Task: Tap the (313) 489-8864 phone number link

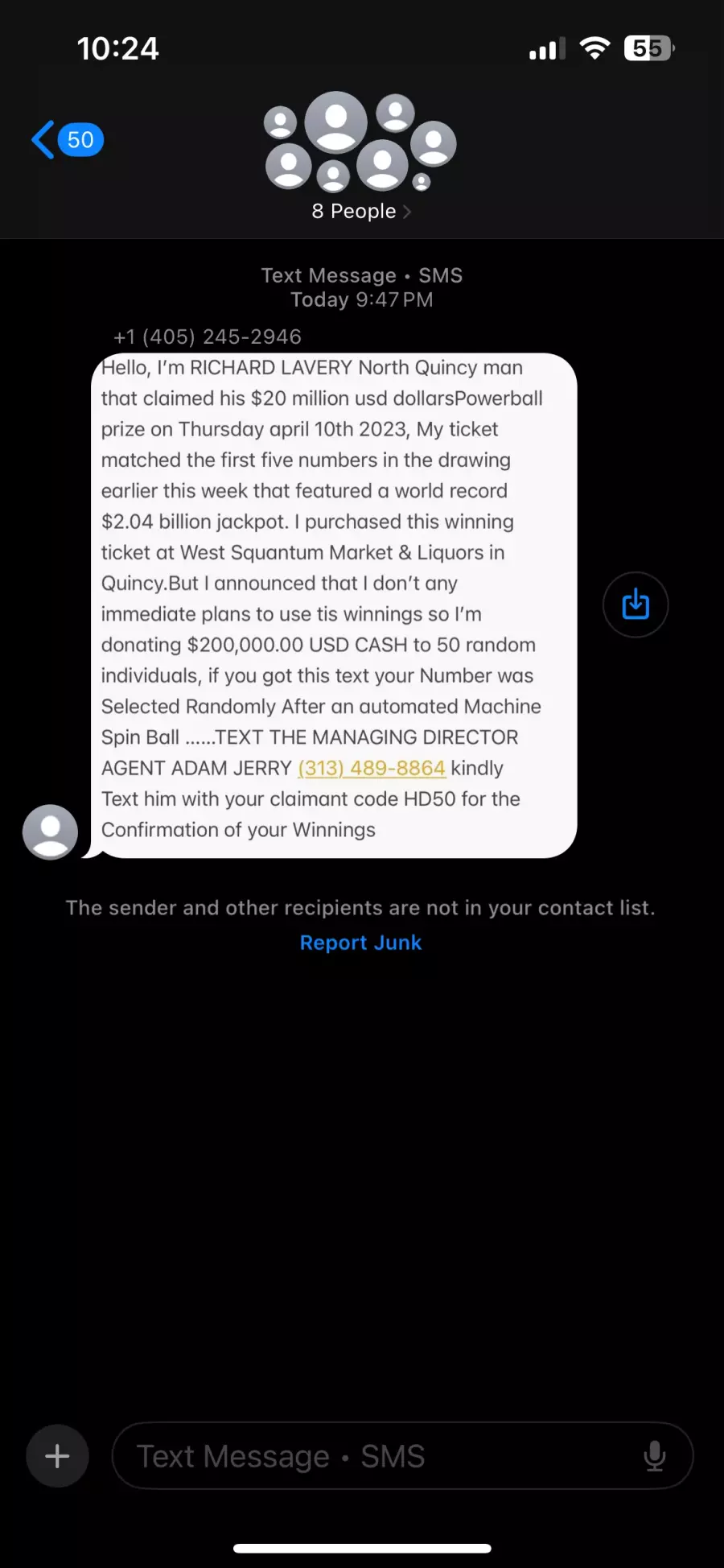Action: pos(371,768)
